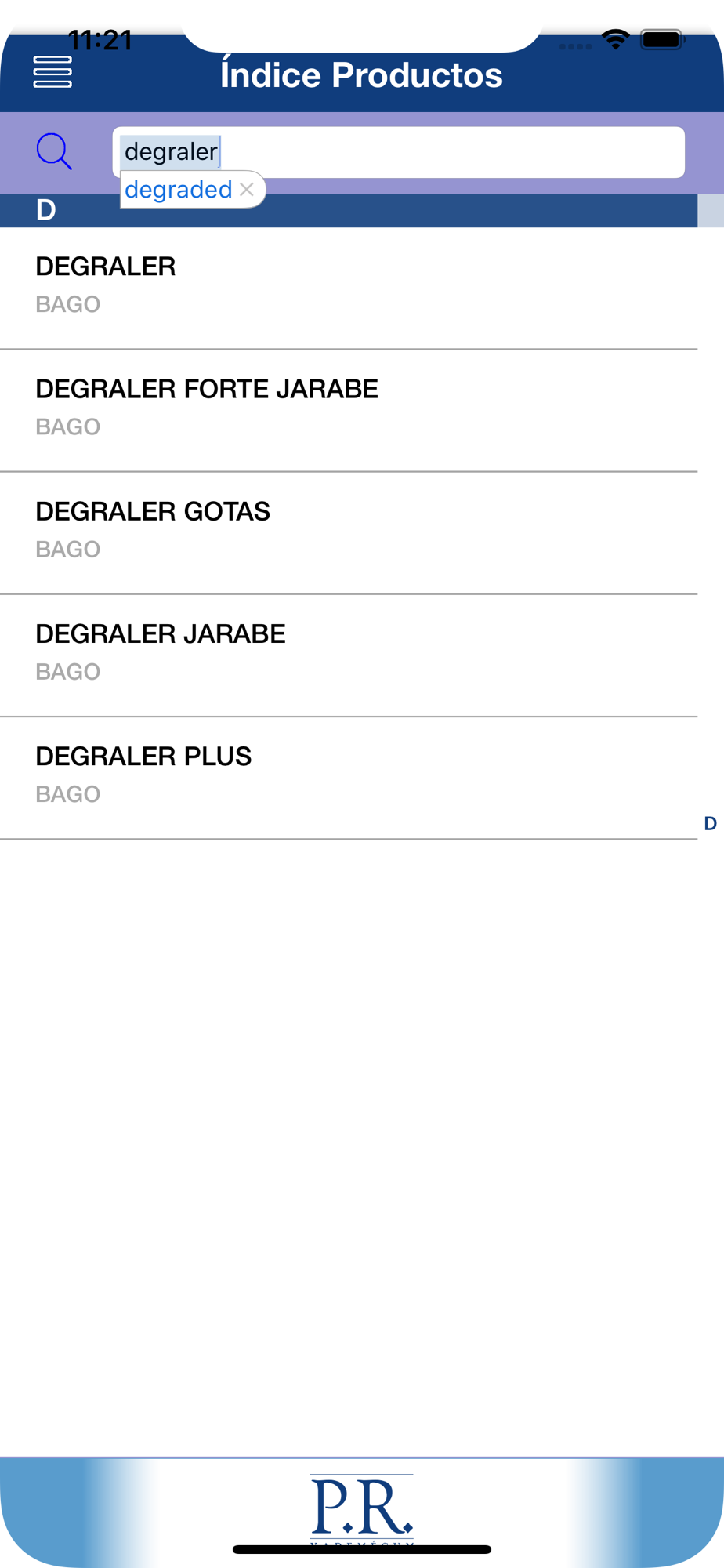Tap the search magnifier icon
This screenshot has height=1568, width=724.
coord(54,151)
